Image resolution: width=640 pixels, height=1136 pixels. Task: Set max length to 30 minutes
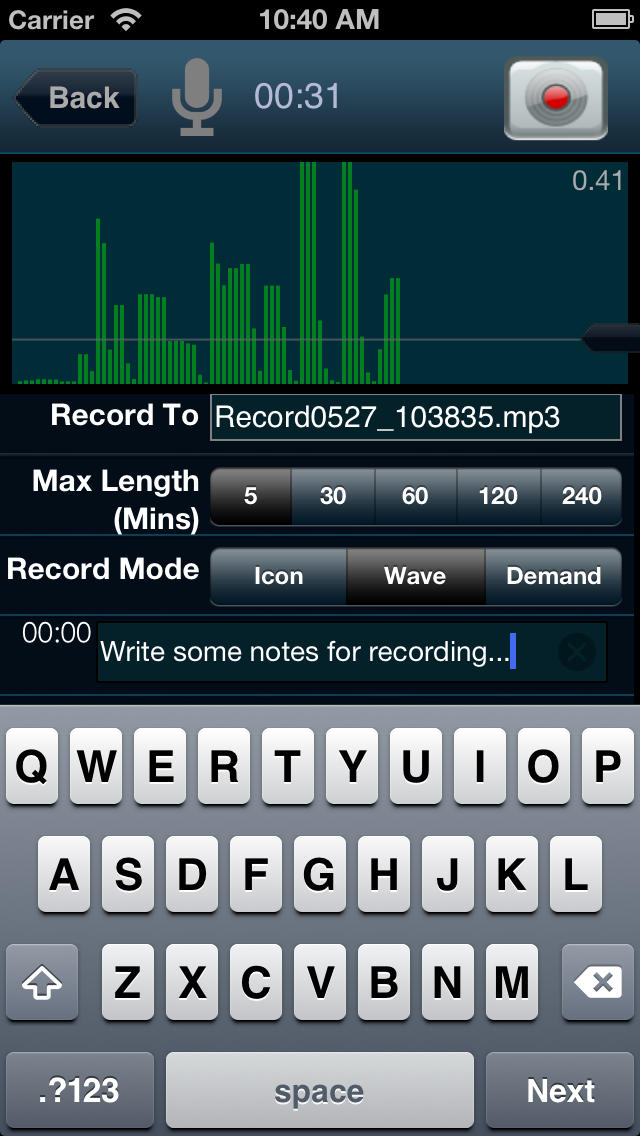tap(333, 496)
